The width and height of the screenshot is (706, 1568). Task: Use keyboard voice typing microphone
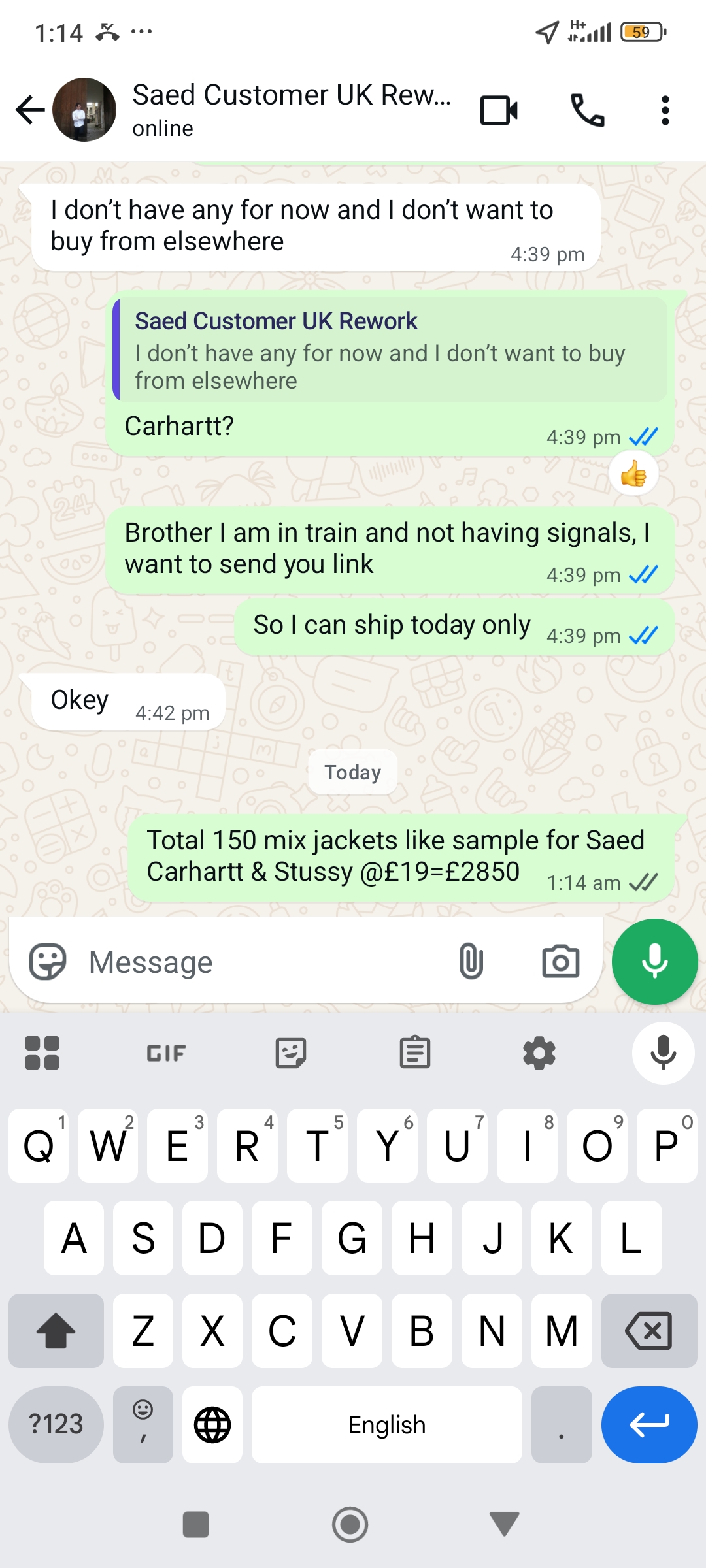click(x=663, y=1053)
